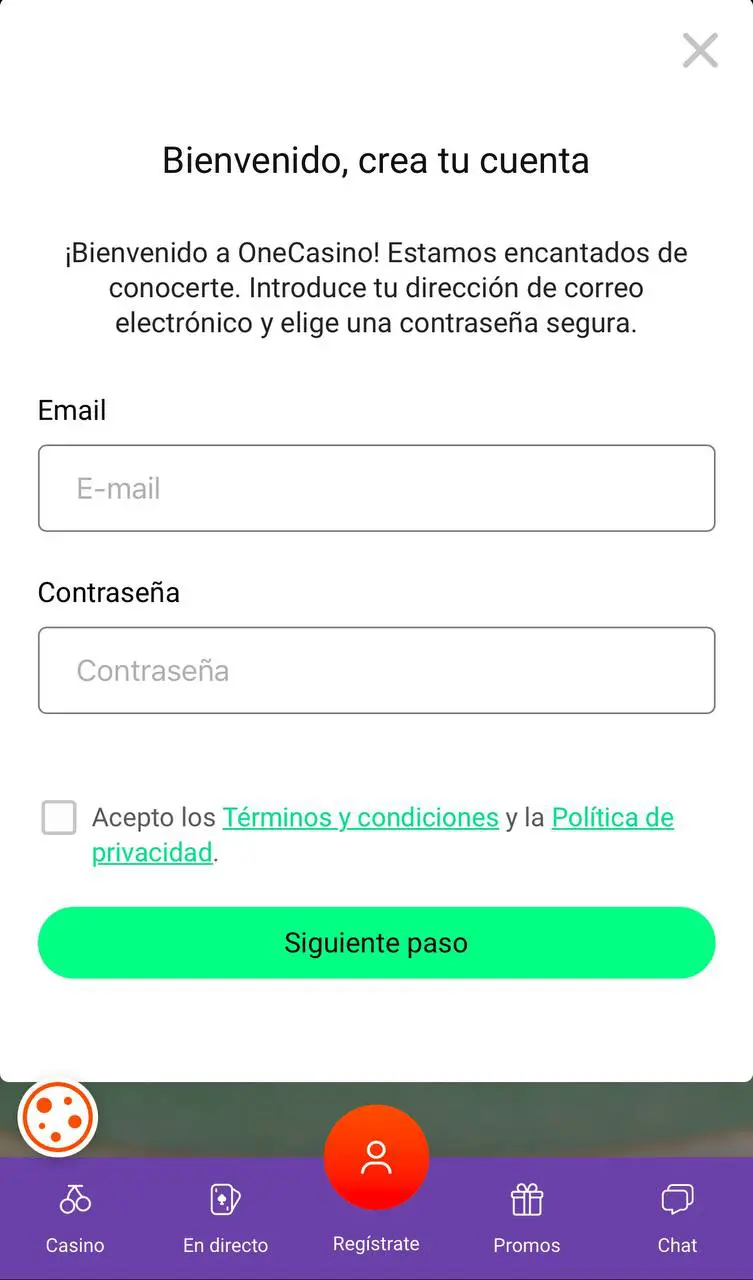Accept the terms and conditions checkbox
753x1280 pixels.
click(58, 817)
